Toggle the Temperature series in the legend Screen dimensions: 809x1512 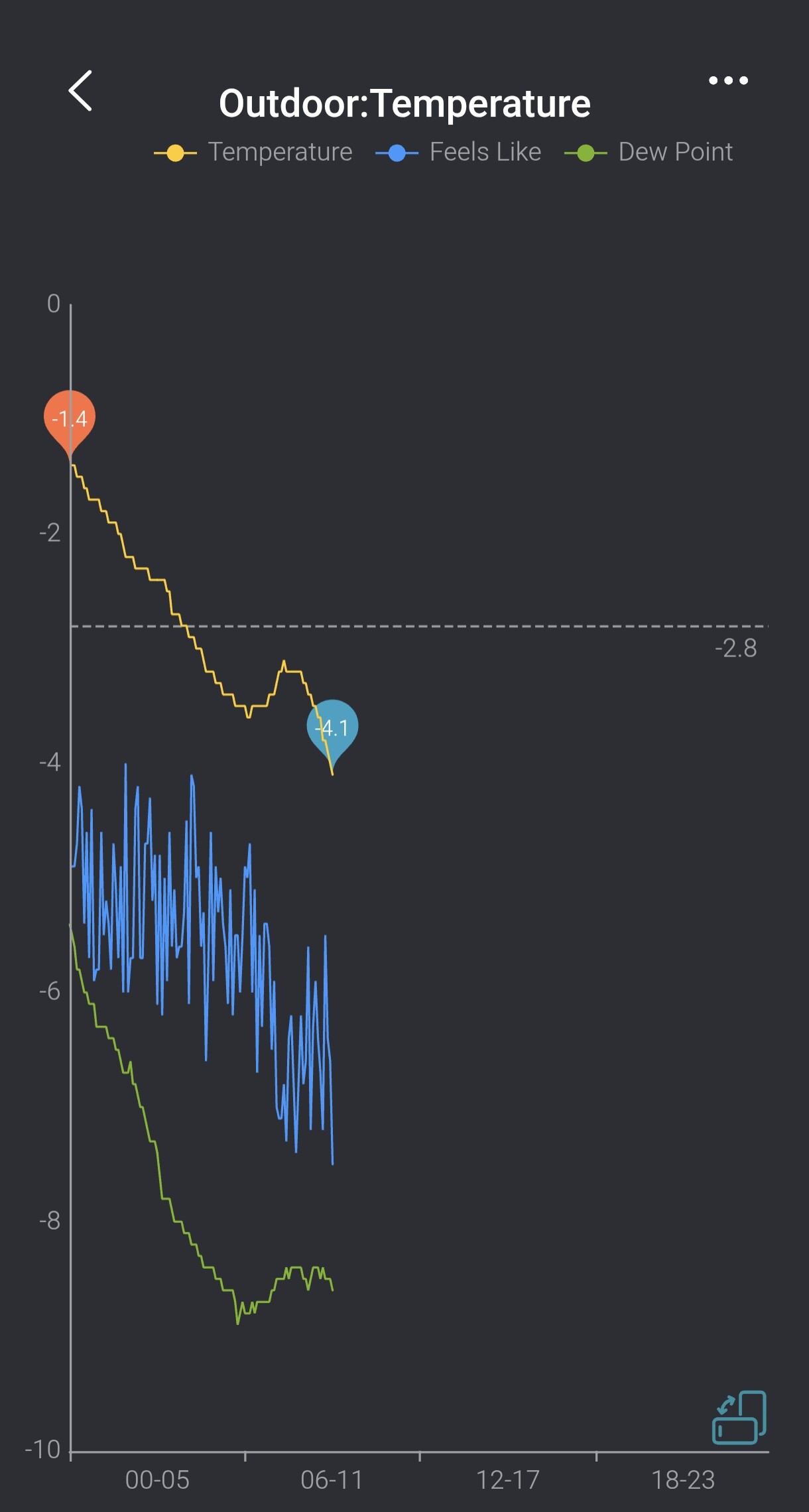[253, 153]
